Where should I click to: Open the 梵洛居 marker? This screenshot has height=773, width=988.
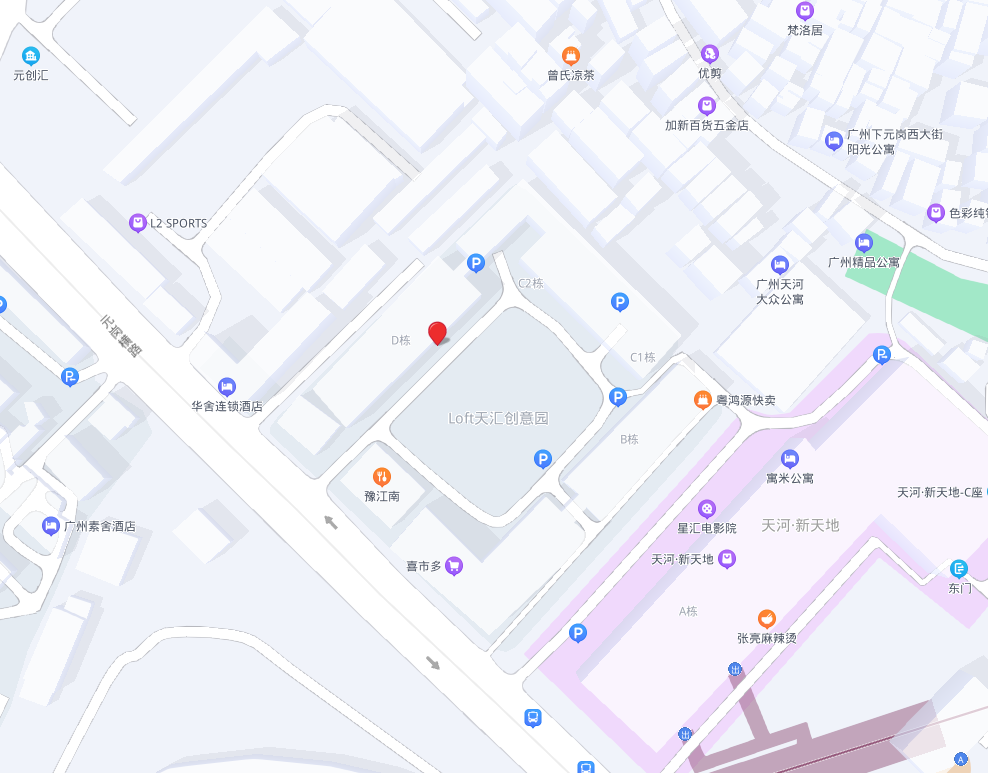(x=805, y=11)
